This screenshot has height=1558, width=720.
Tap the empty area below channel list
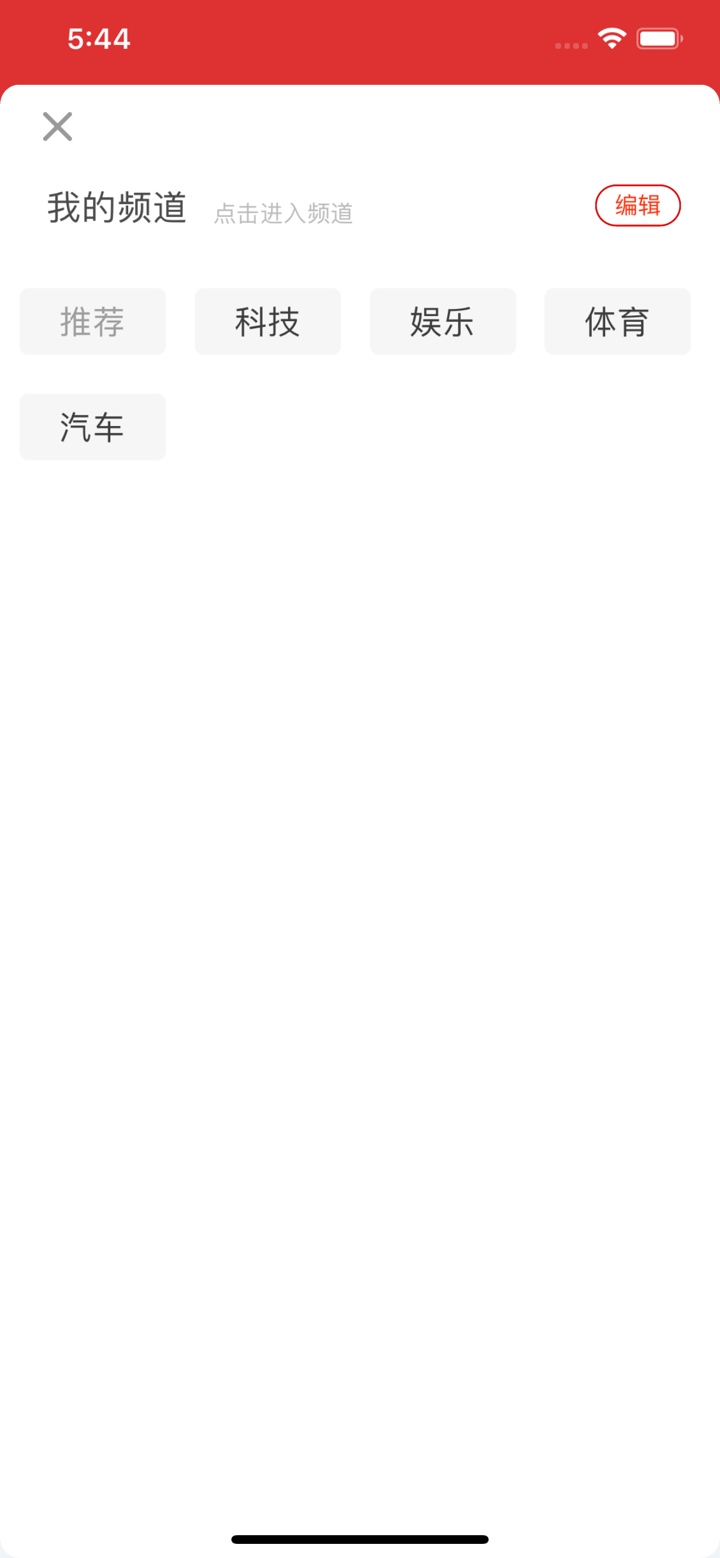360,900
